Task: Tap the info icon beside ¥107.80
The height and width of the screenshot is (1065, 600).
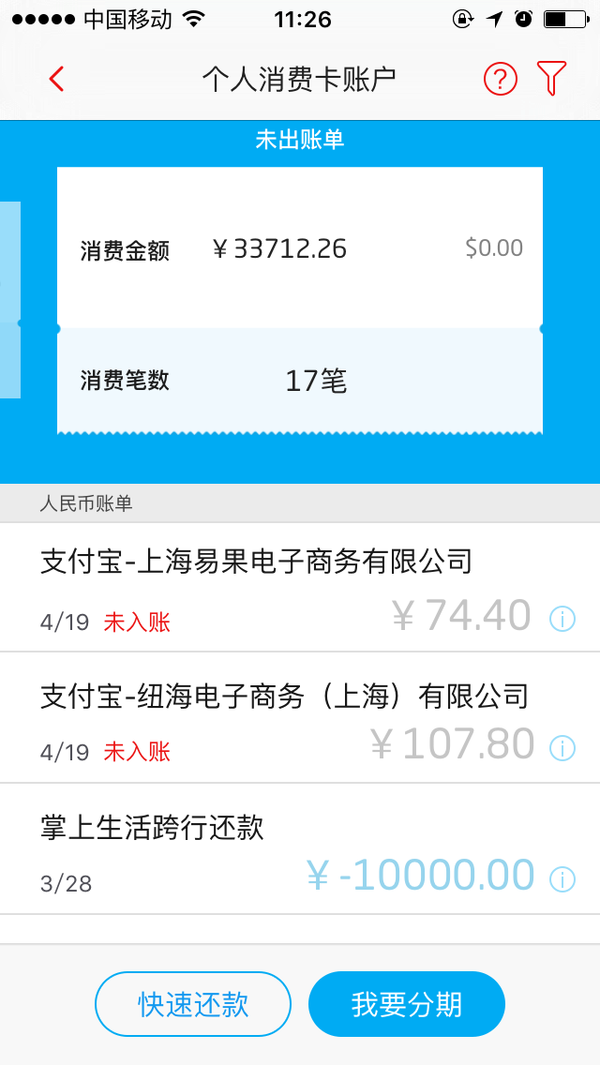Action: point(562,748)
